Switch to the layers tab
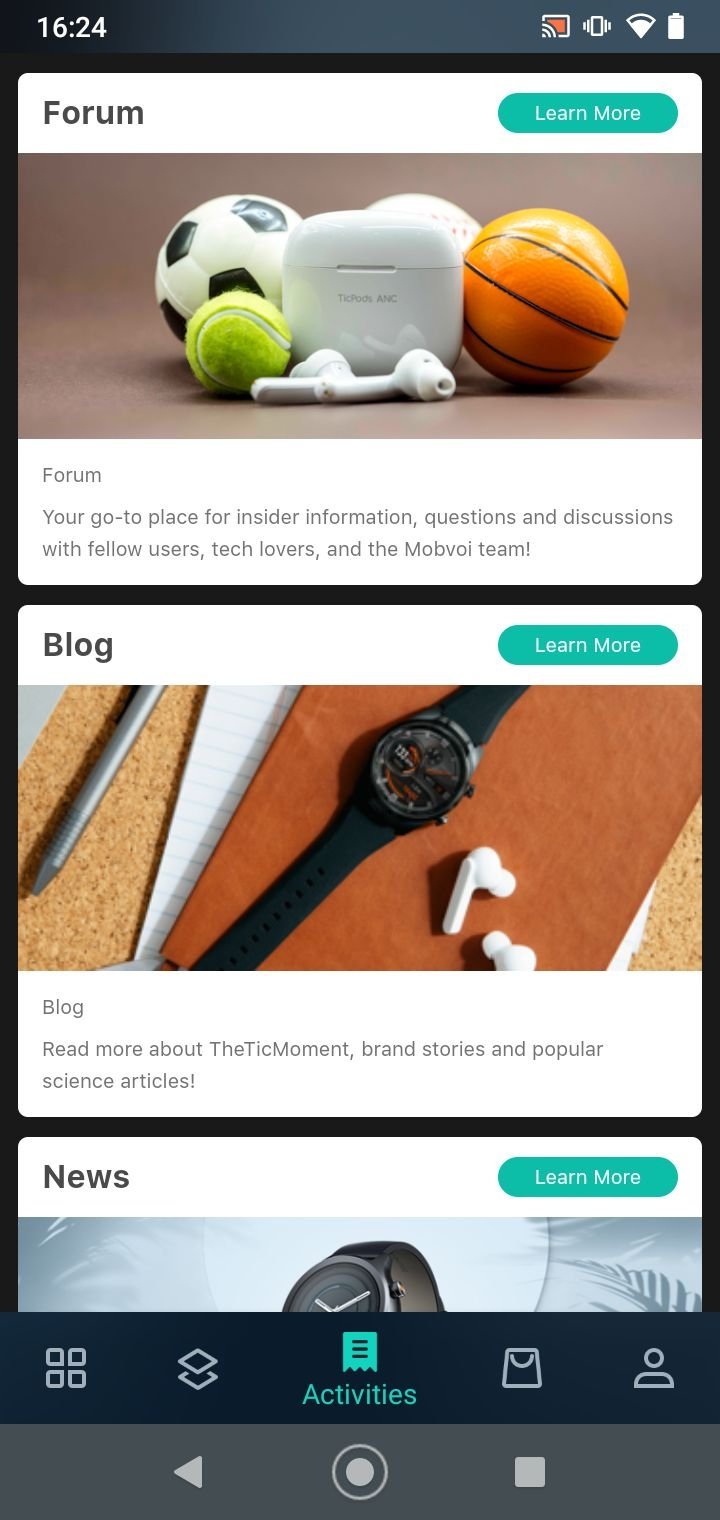720x1520 pixels. (x=198, y=1368)
